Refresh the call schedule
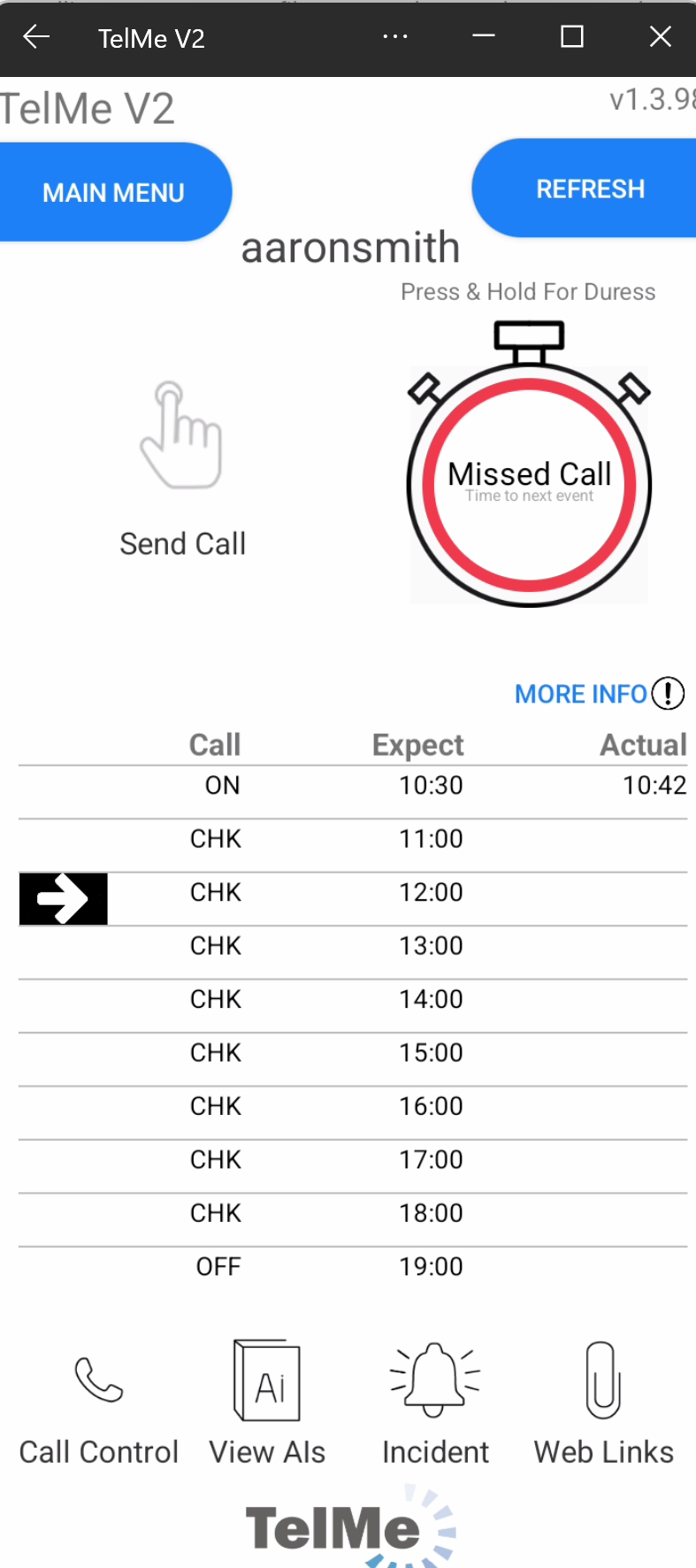696x1568 pixels. click(x=590, y=188)
